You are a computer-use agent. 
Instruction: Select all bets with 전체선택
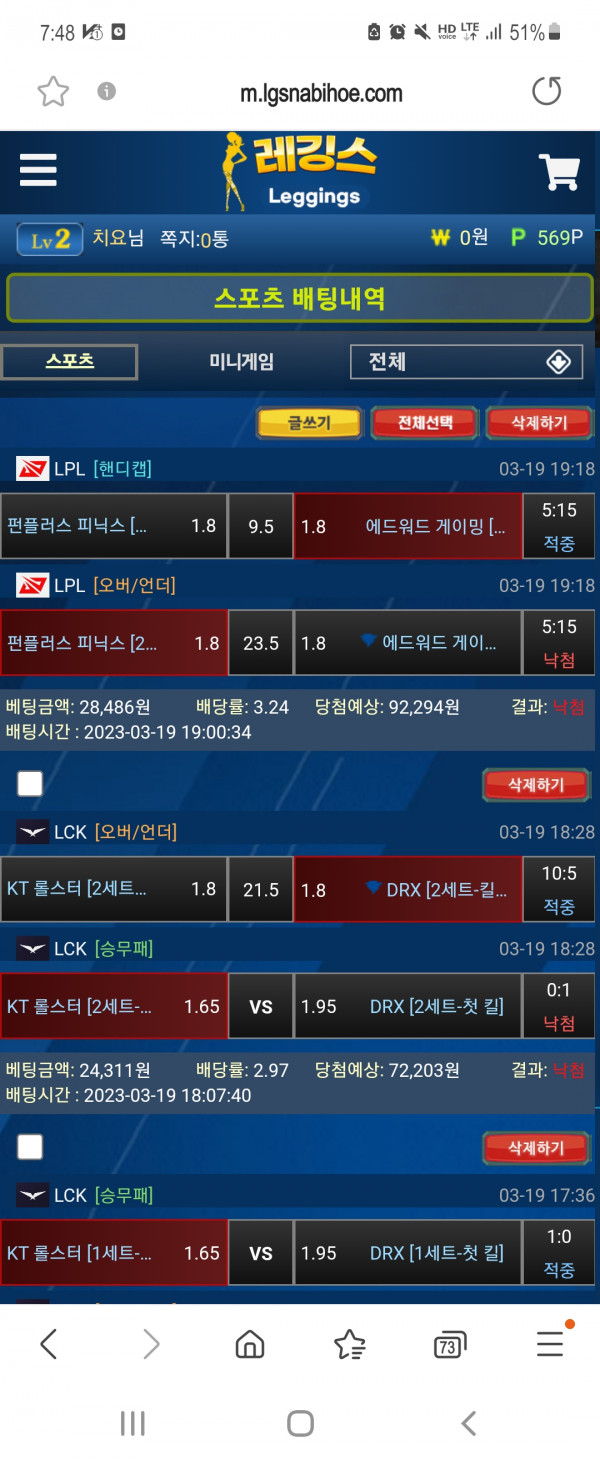(424, 423)
